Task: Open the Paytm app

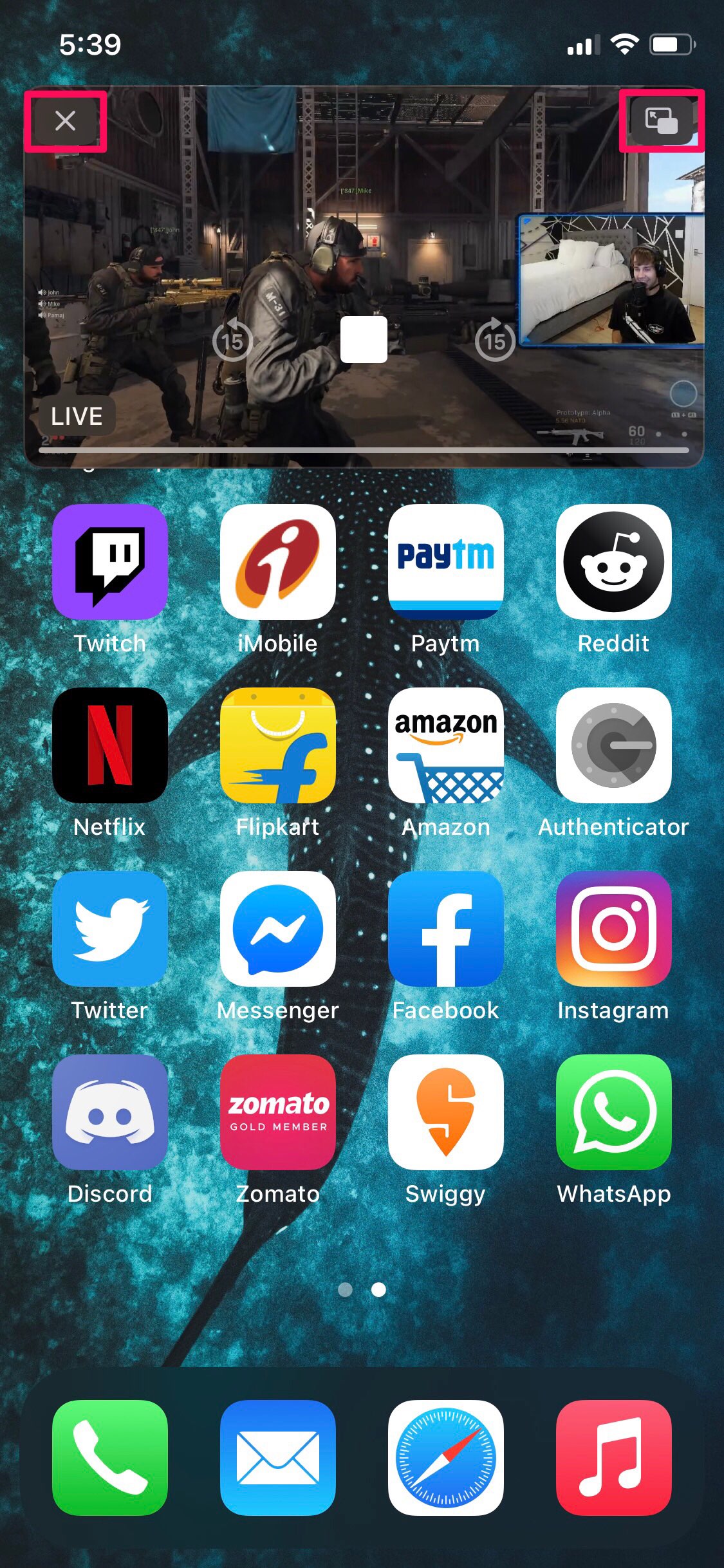Action: 446,561
